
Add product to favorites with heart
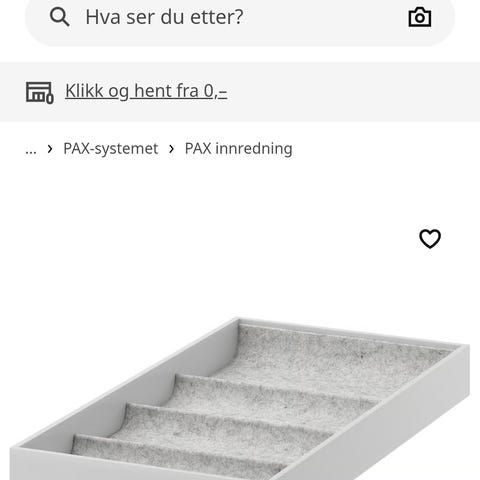tap(430, 239)
